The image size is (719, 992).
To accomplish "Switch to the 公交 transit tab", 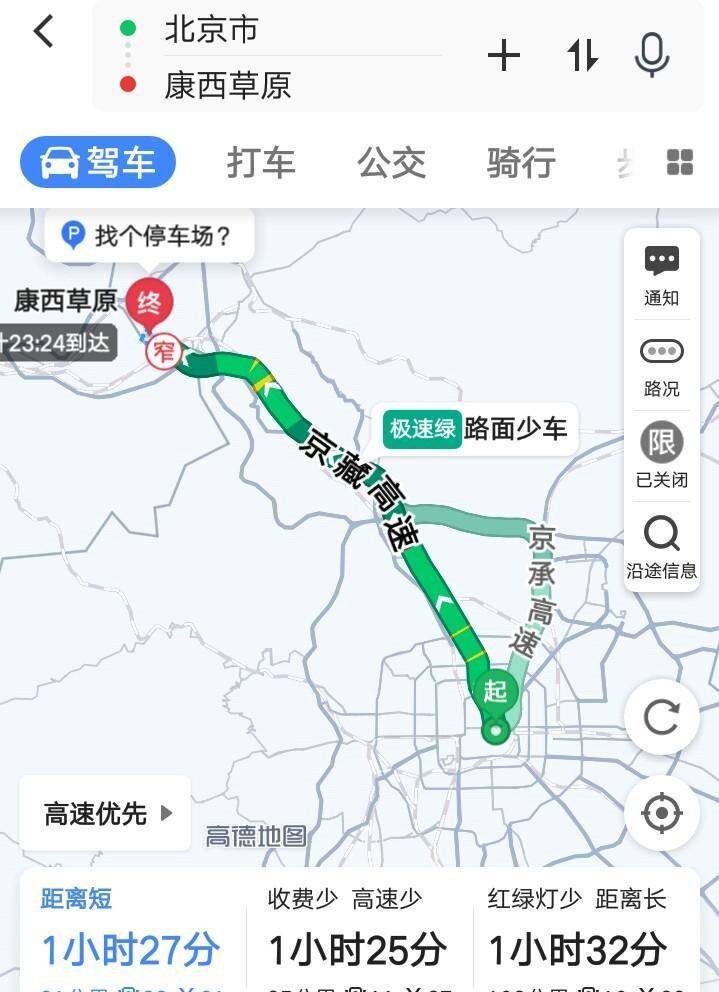I will coord(391,163).
